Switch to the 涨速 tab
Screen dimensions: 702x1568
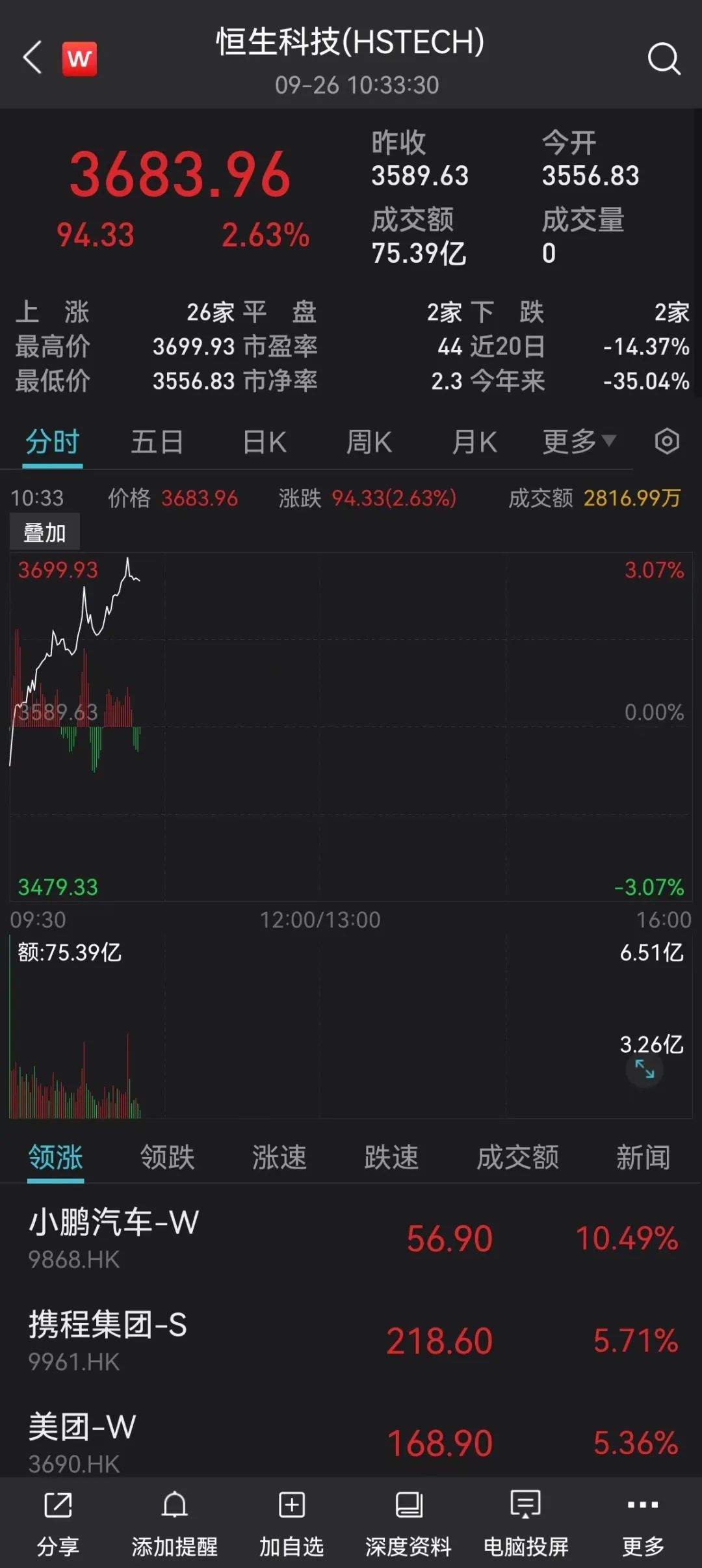[x=279, y=1158]
